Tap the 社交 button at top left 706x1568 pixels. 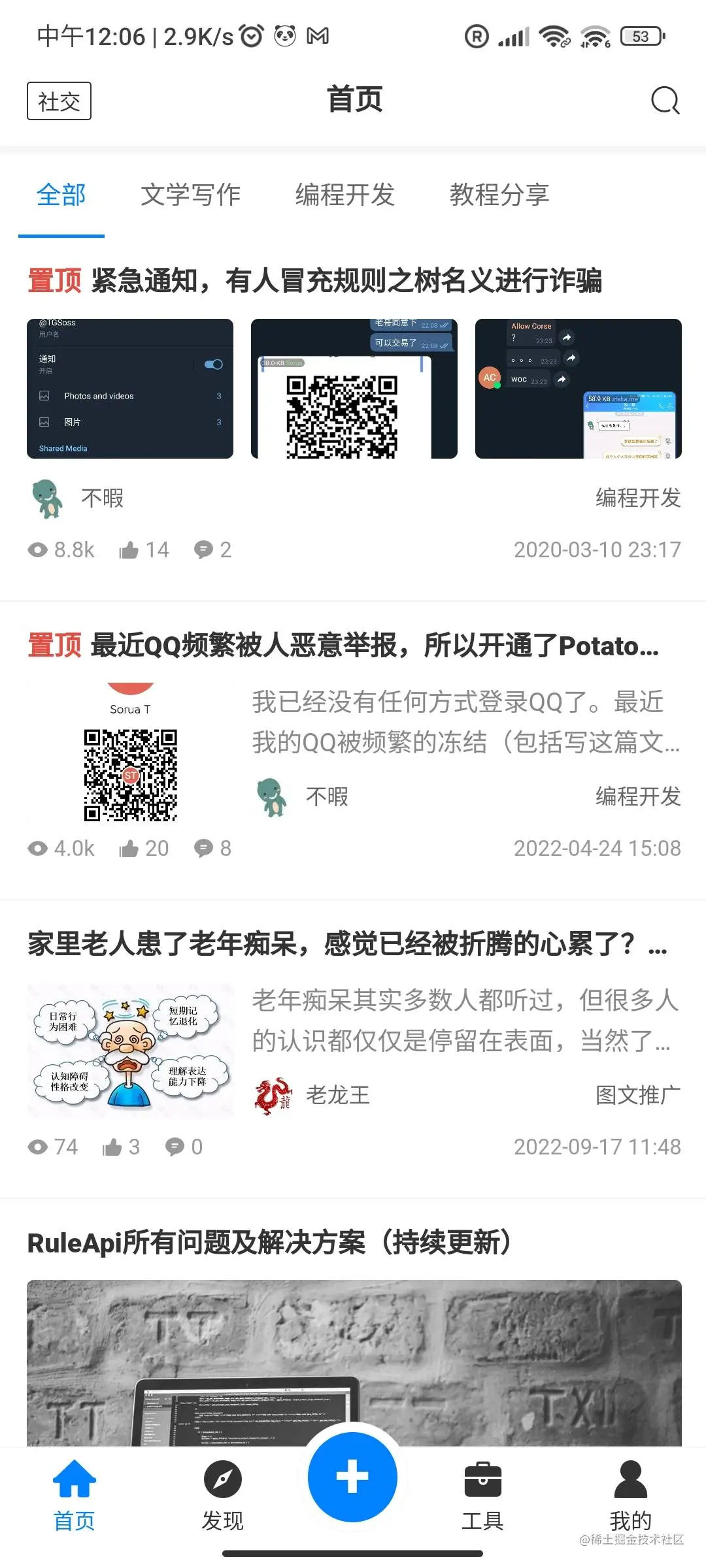(x=58, y=101)
